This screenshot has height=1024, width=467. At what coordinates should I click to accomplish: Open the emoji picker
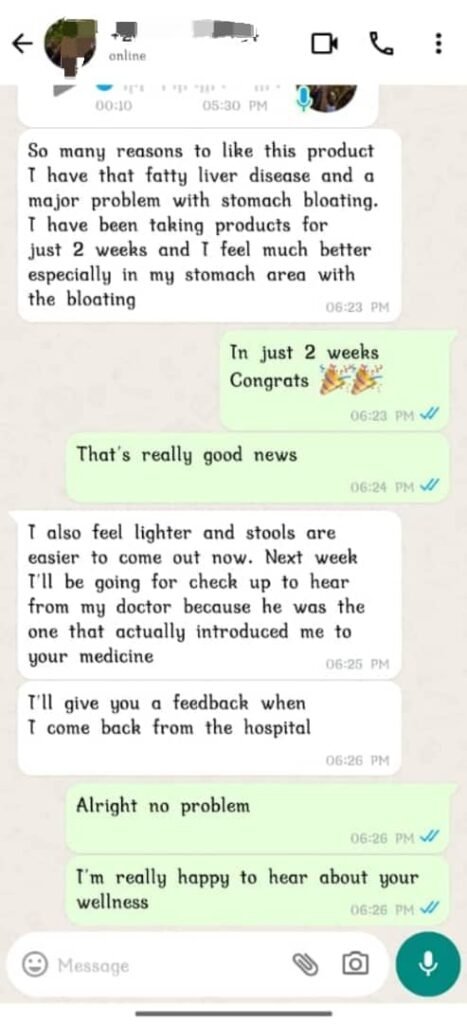point(34,964)
